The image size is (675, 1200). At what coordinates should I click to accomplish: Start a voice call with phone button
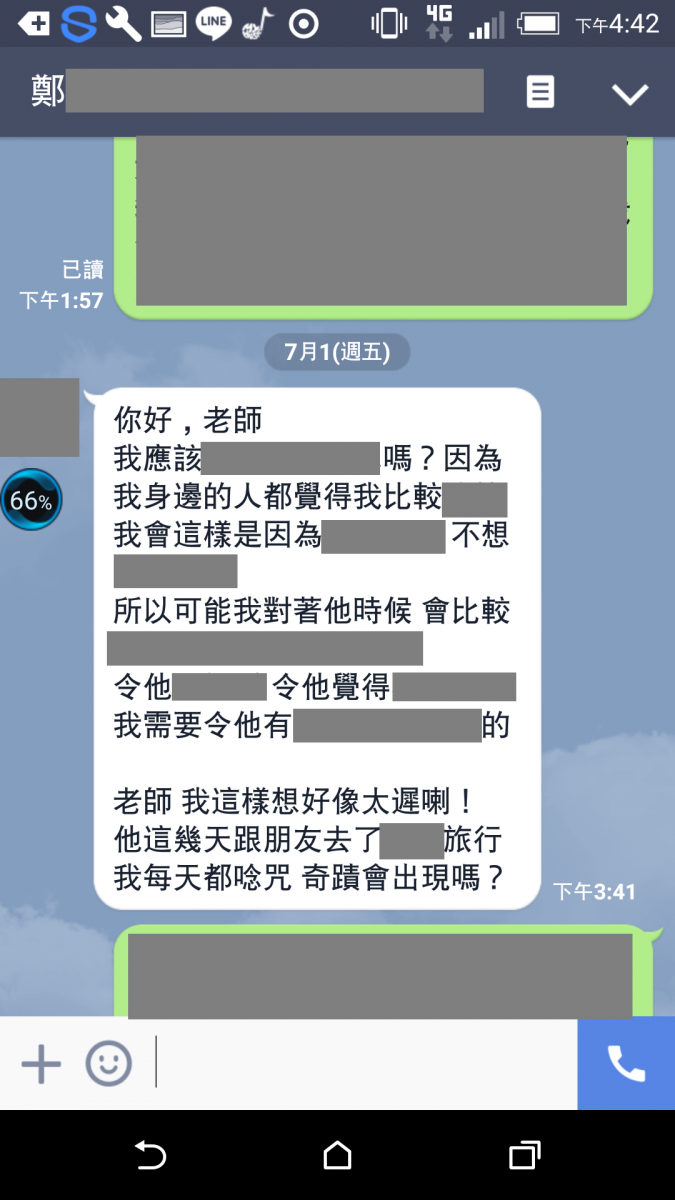pyautogui.click(x=626, y=1064)
